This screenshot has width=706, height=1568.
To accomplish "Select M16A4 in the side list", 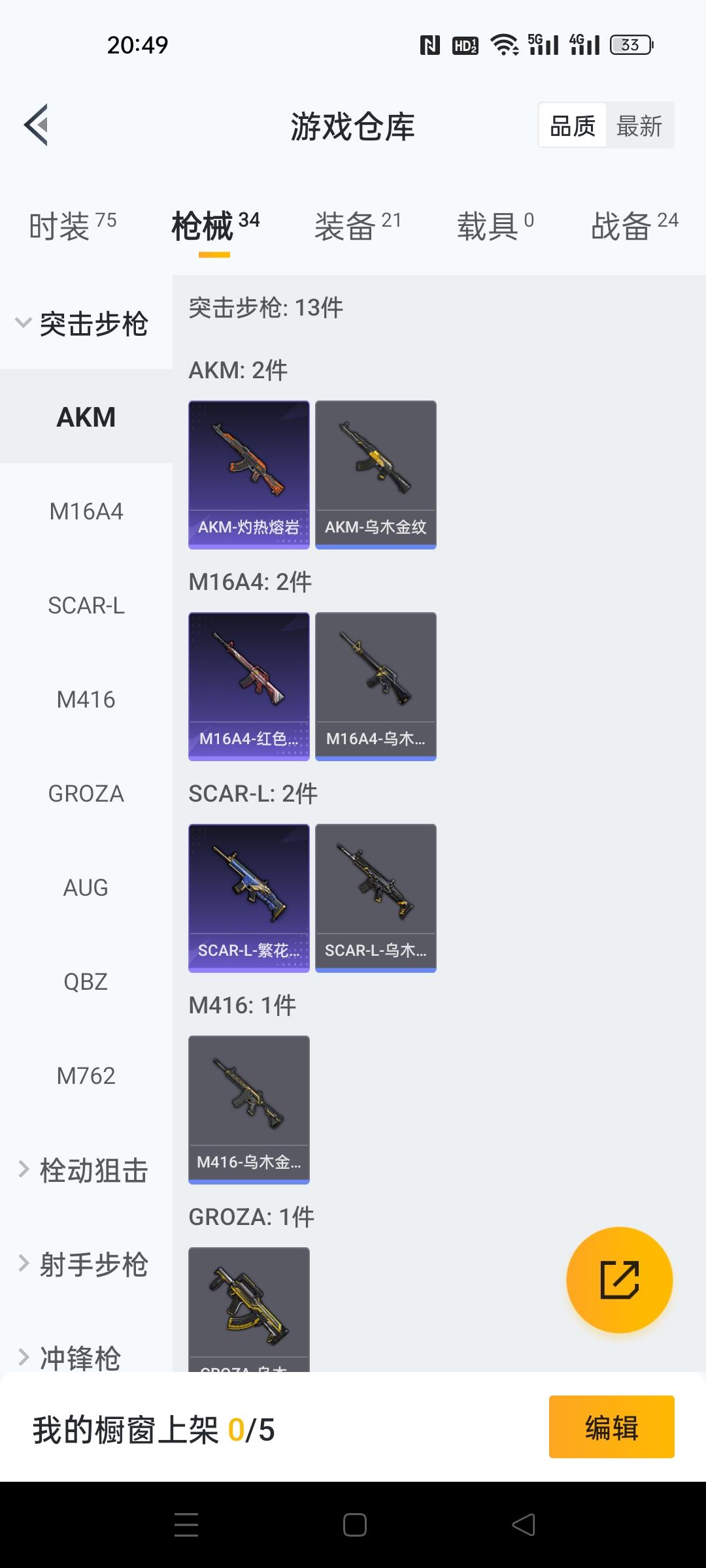I will coord(86,512).
